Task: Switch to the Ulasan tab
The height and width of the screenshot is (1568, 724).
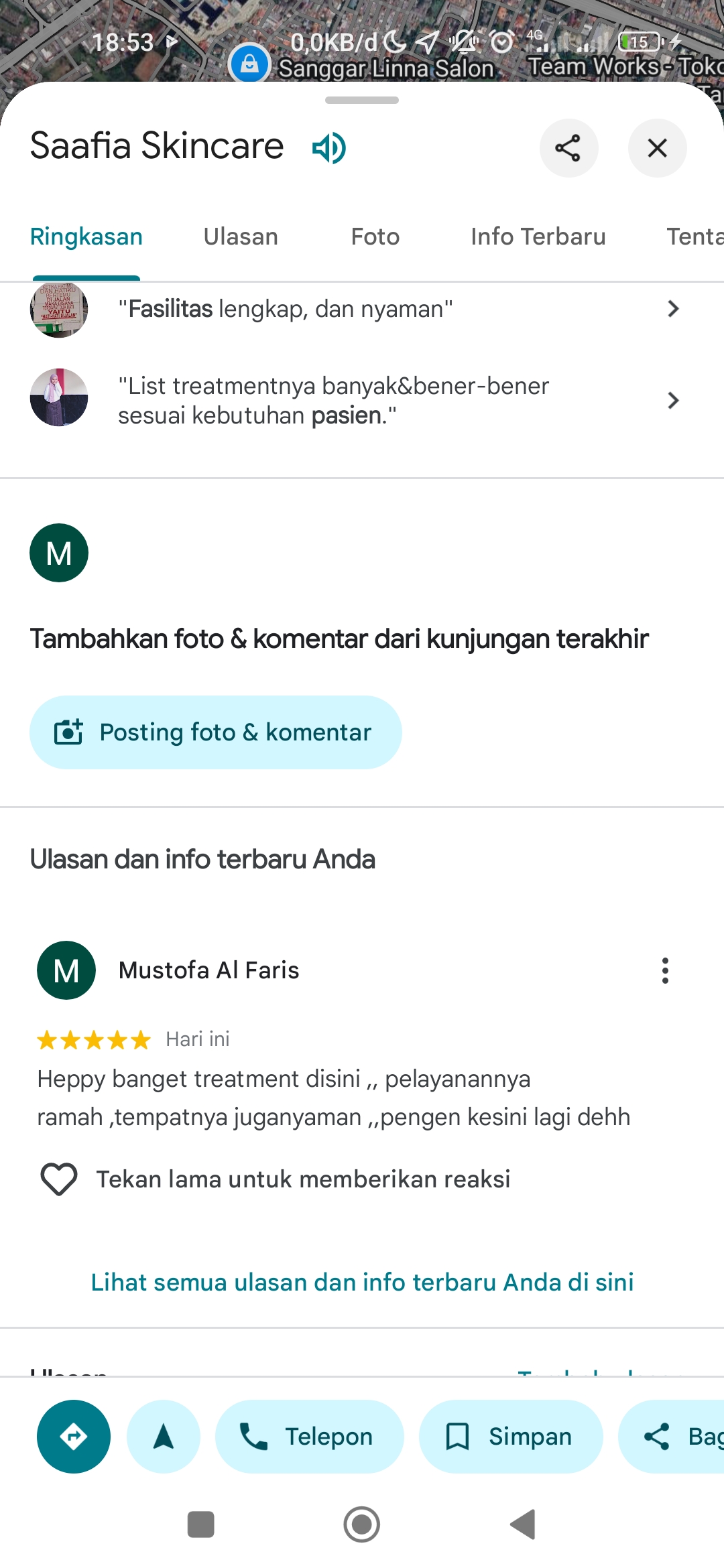Action: 241,237
